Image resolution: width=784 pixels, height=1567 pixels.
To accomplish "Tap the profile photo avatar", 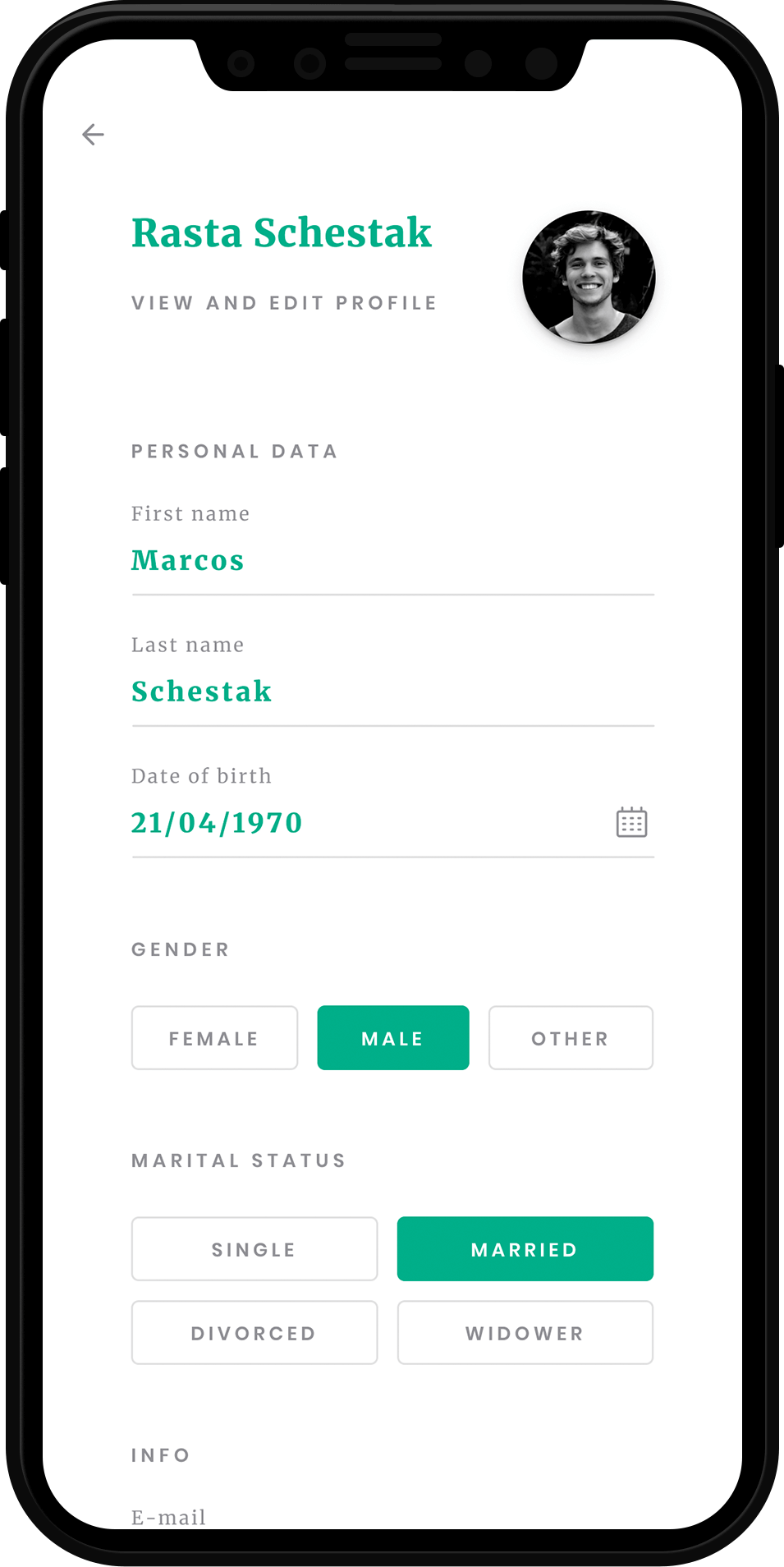I will (589, 277).
